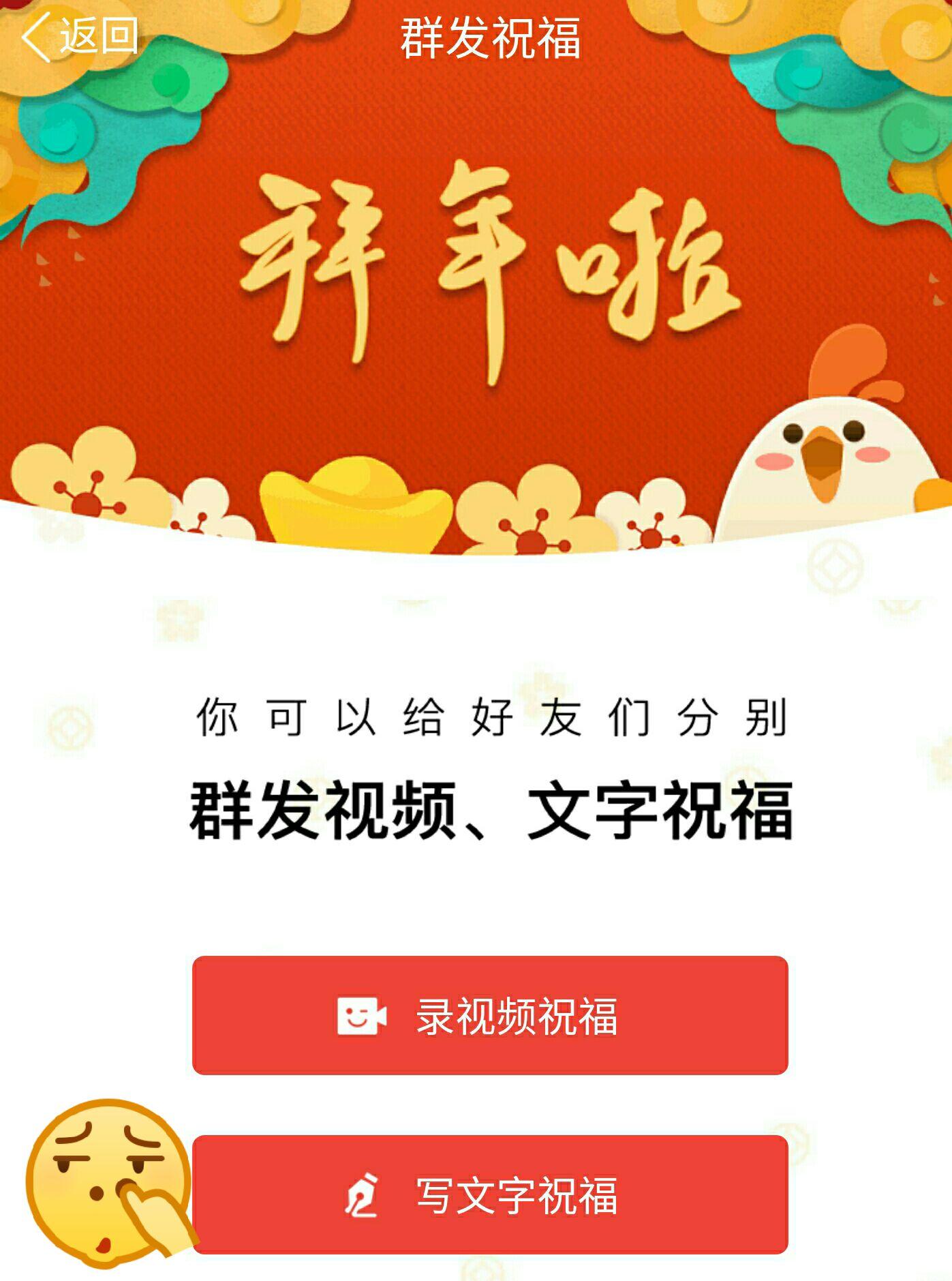Tap 写文字祝福 to write a text greeting

(x=489, y=1195)
